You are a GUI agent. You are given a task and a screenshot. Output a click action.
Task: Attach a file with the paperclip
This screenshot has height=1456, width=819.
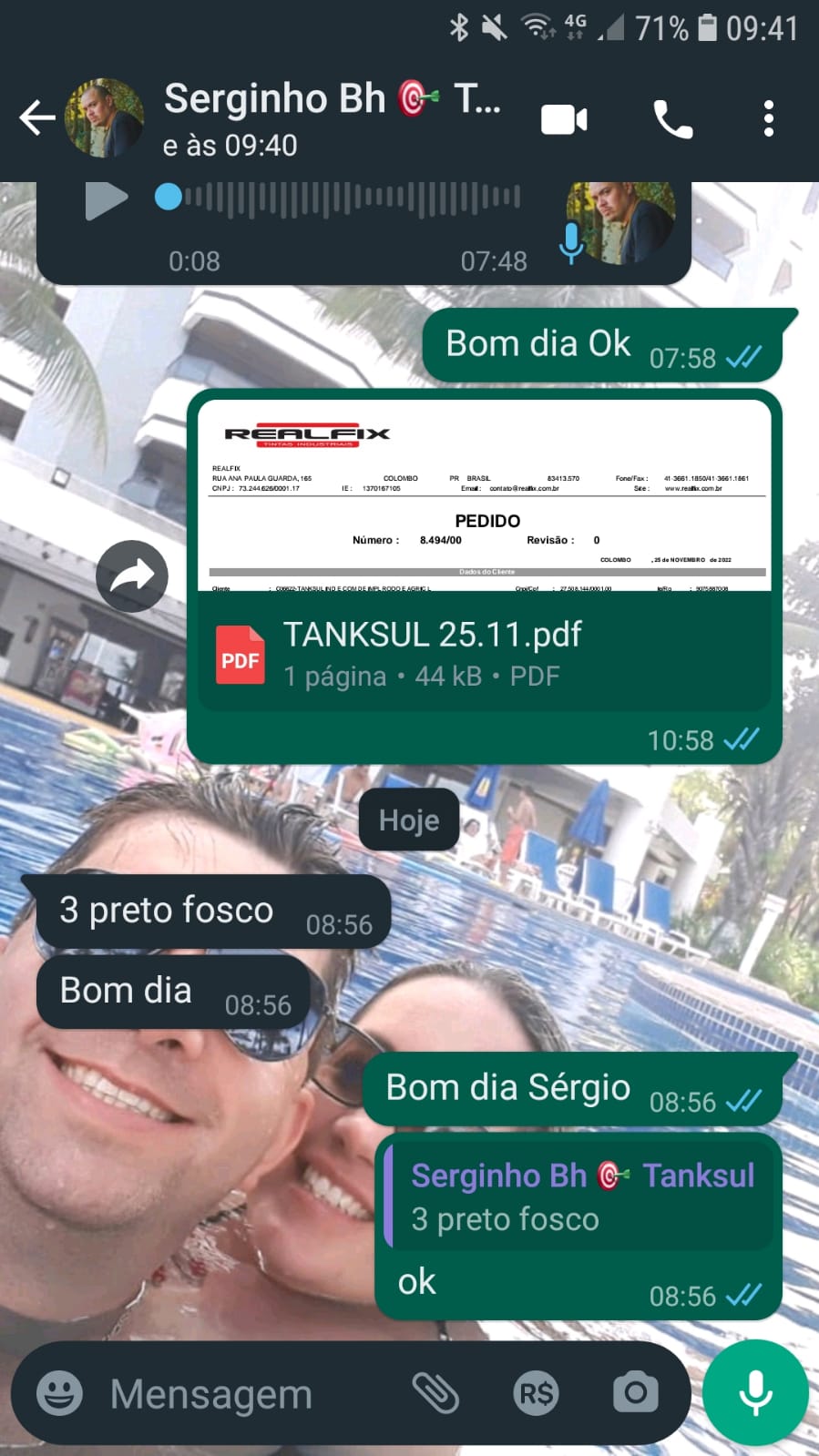[435, 1393]
